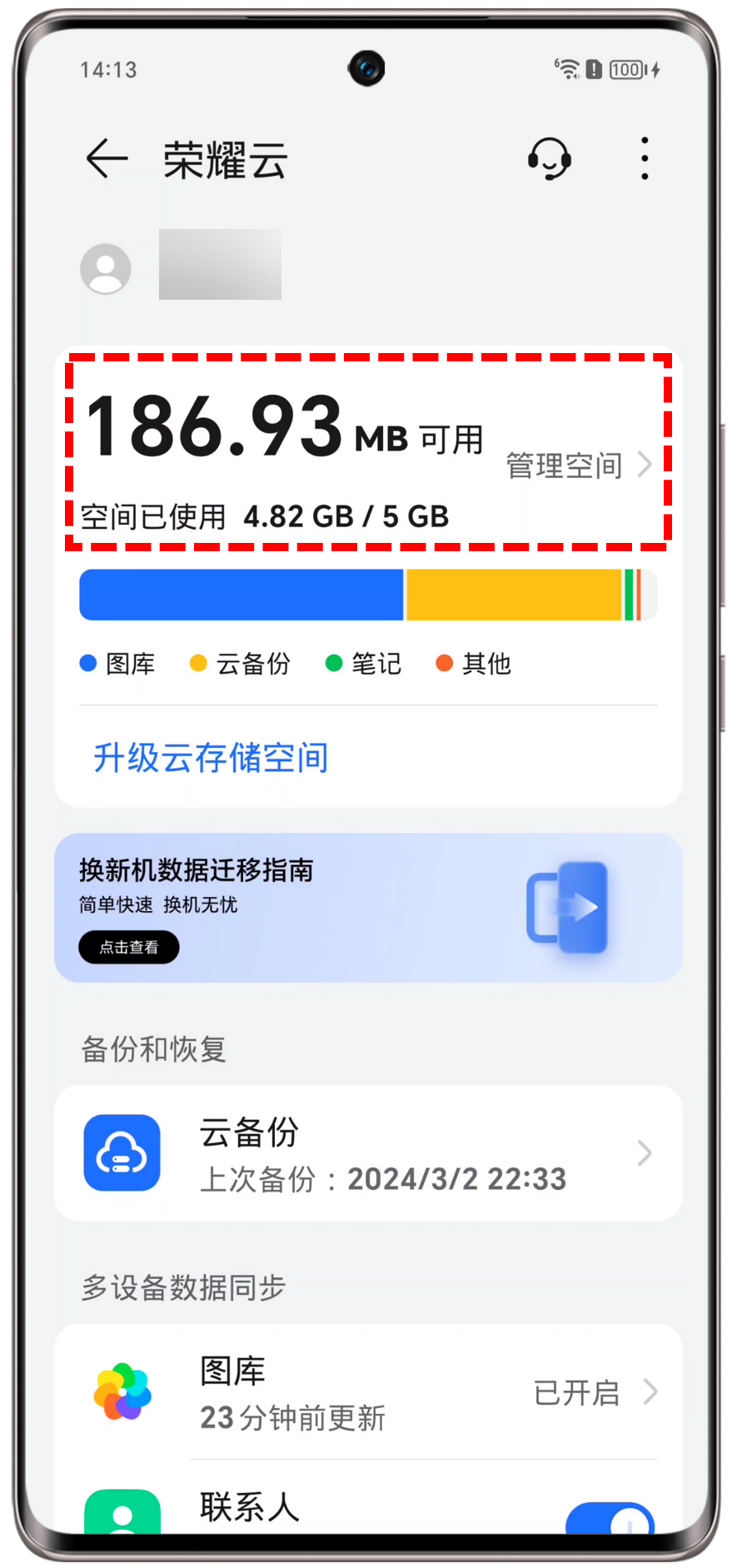Image resolution: width=737 pixels, height=1568 pixels.
Task: Tap 升级云存储空间 link
Action: (x=211, y=758)
